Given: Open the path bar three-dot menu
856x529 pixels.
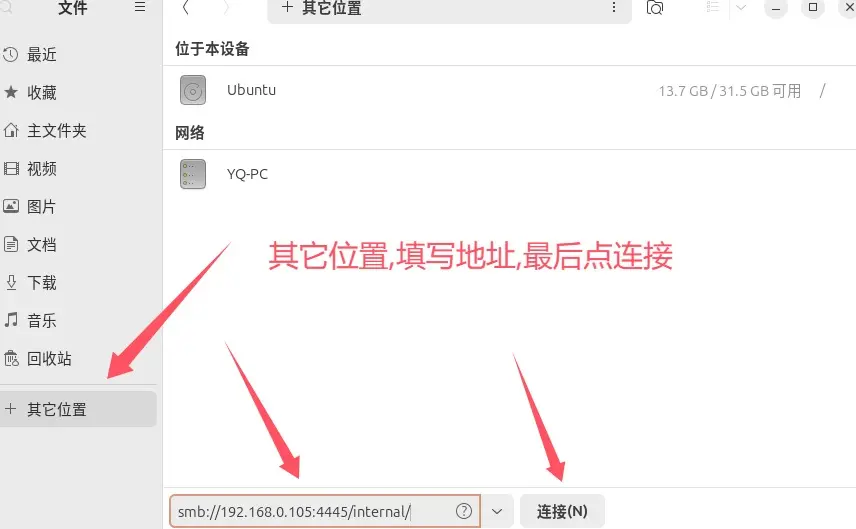Looking at the screenshot, I should pos(613,8).
